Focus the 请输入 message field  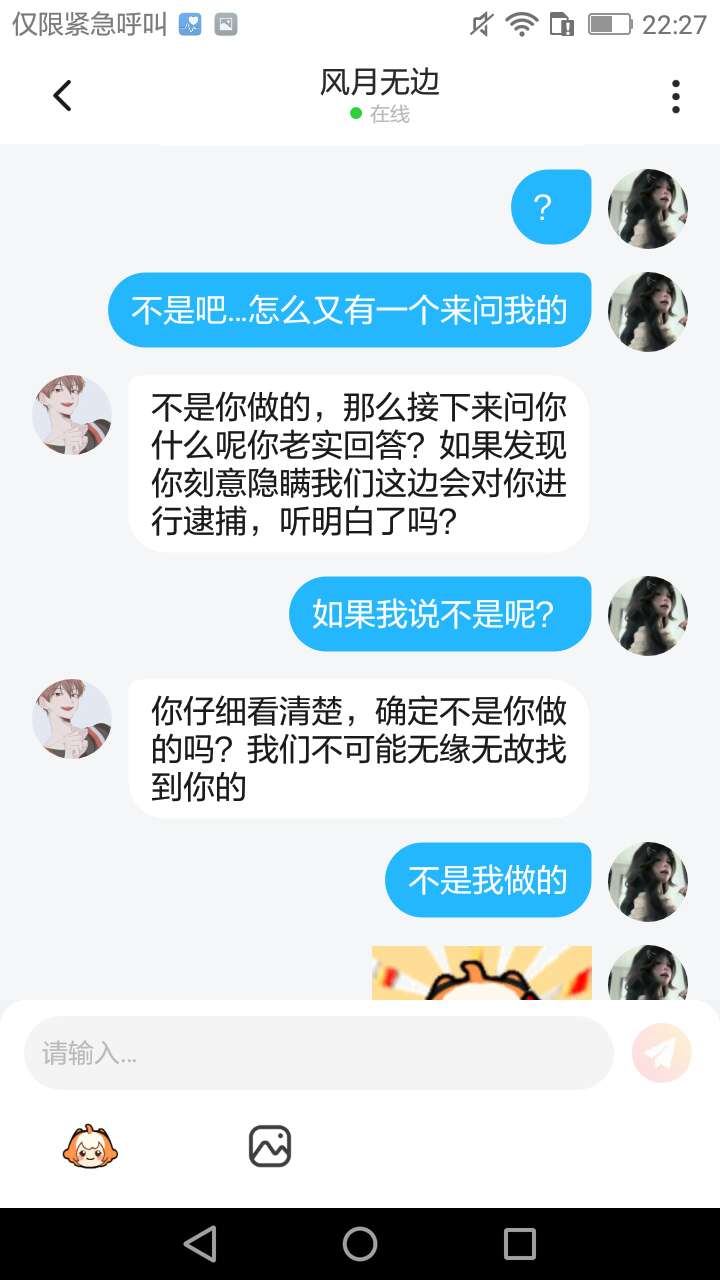tap(318, 1053)
